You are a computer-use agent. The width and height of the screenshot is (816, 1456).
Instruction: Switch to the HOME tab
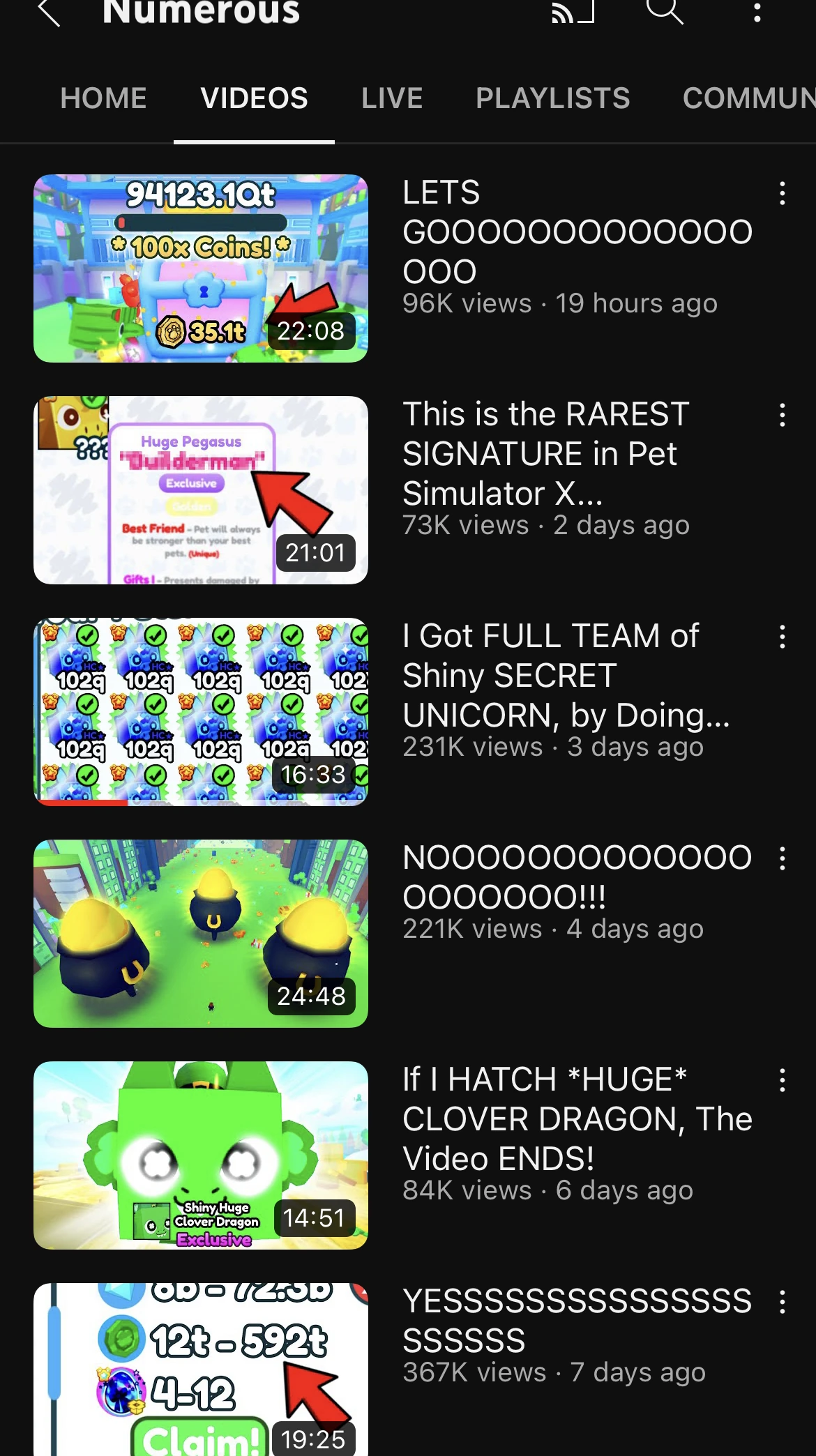(x=103, y=98)
